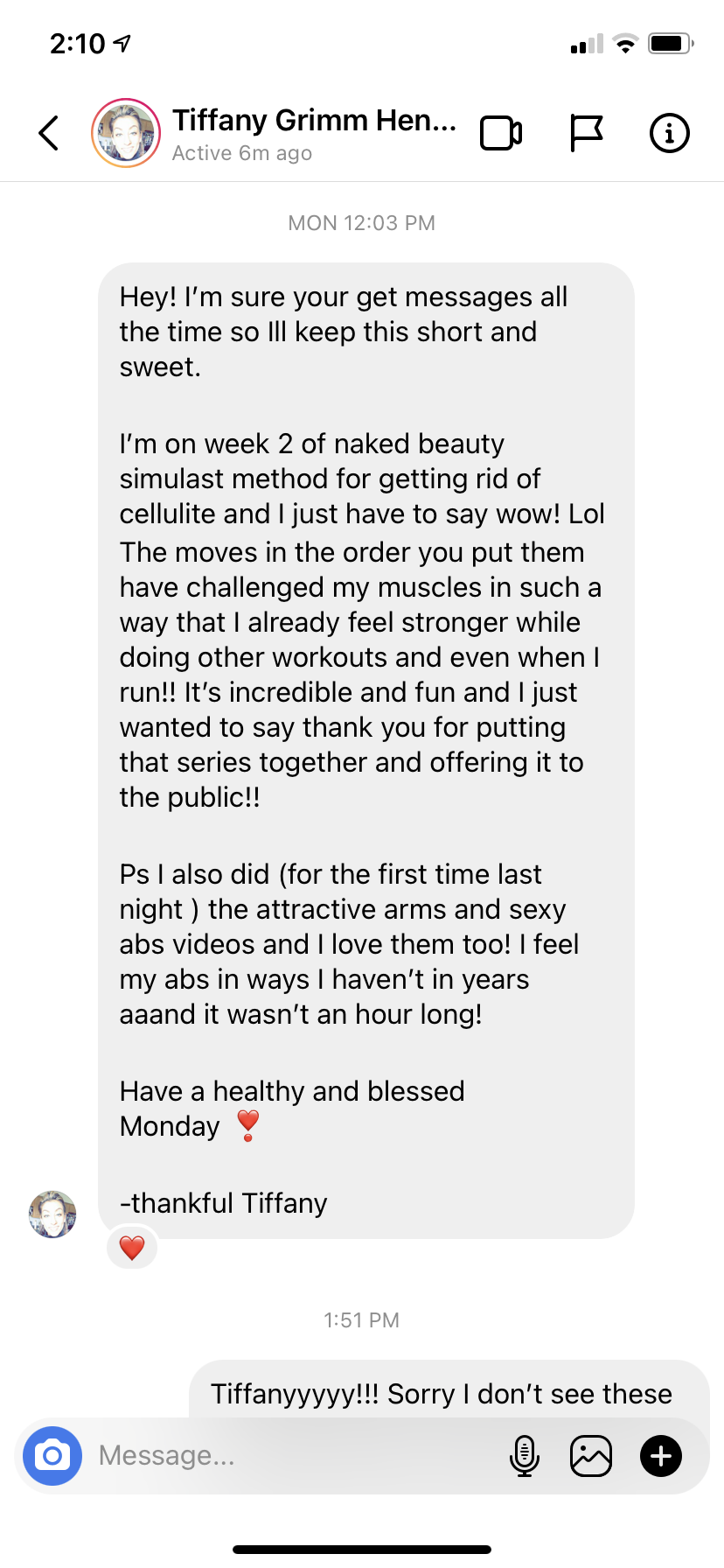The width and height of the screenshot is (724, 1568).
Task: Open Tiffany Grimm Hen... chat header name
Action: 314,120
